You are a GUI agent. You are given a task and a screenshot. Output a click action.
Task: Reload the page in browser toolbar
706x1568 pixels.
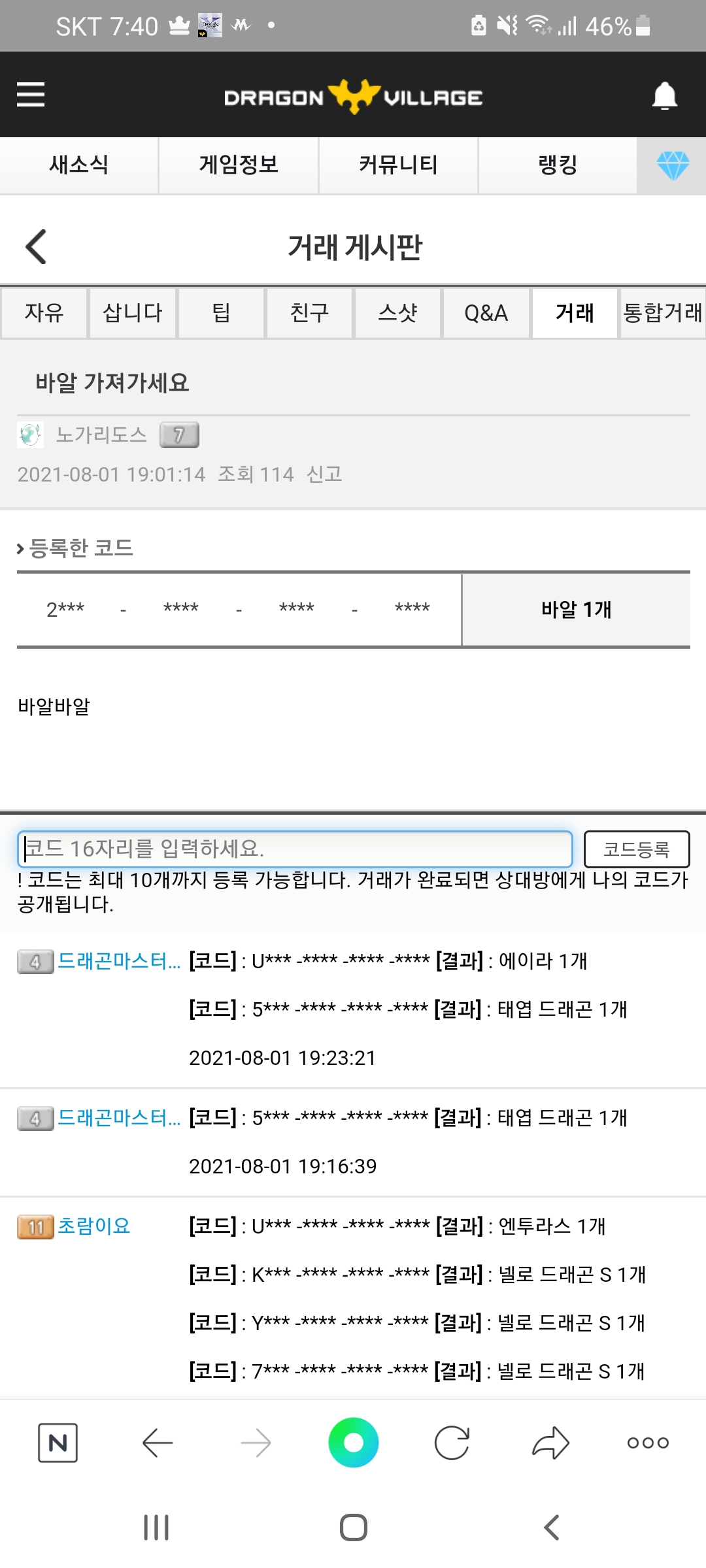pos(452,1443)
